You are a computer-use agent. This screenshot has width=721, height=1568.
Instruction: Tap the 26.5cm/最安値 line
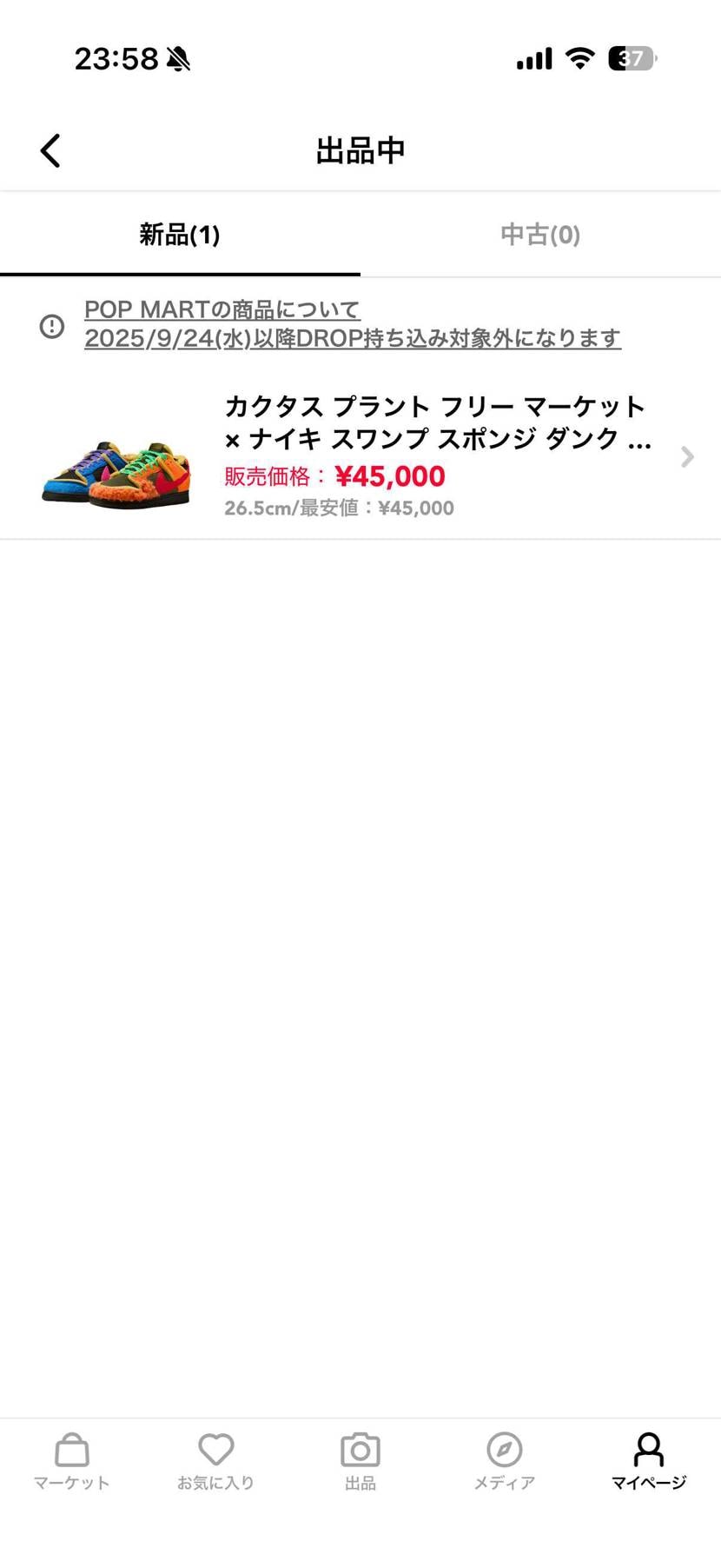(x=338, y=508)
